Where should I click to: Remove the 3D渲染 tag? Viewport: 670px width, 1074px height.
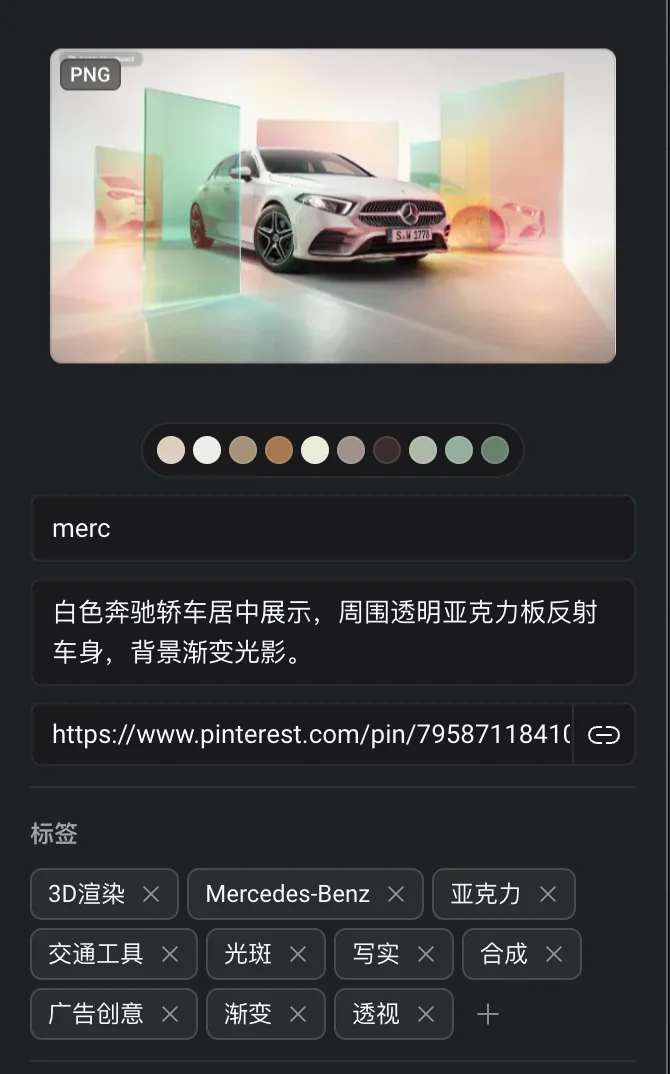151,894
